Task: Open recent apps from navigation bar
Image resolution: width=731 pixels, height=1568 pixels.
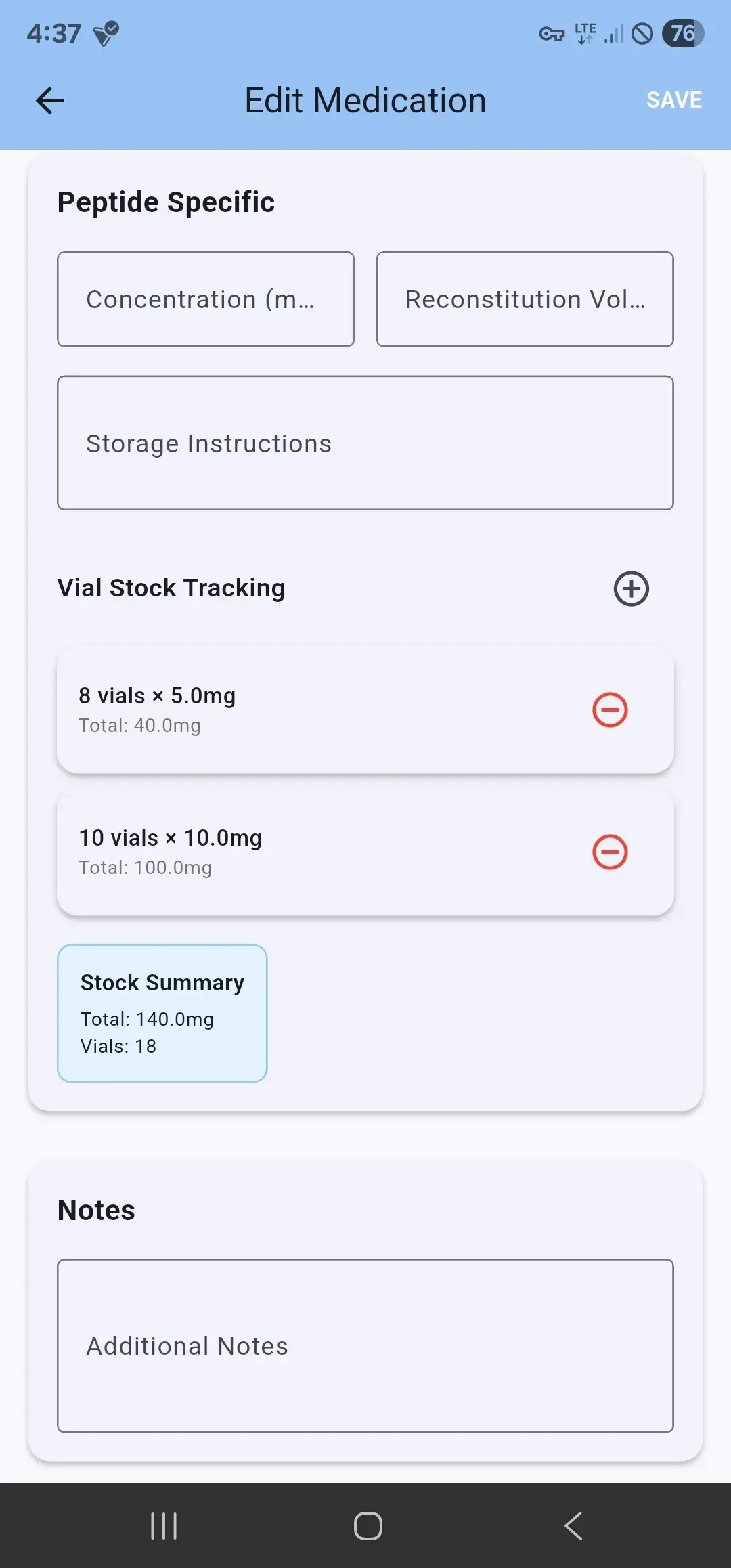Action: [164, 1526]
